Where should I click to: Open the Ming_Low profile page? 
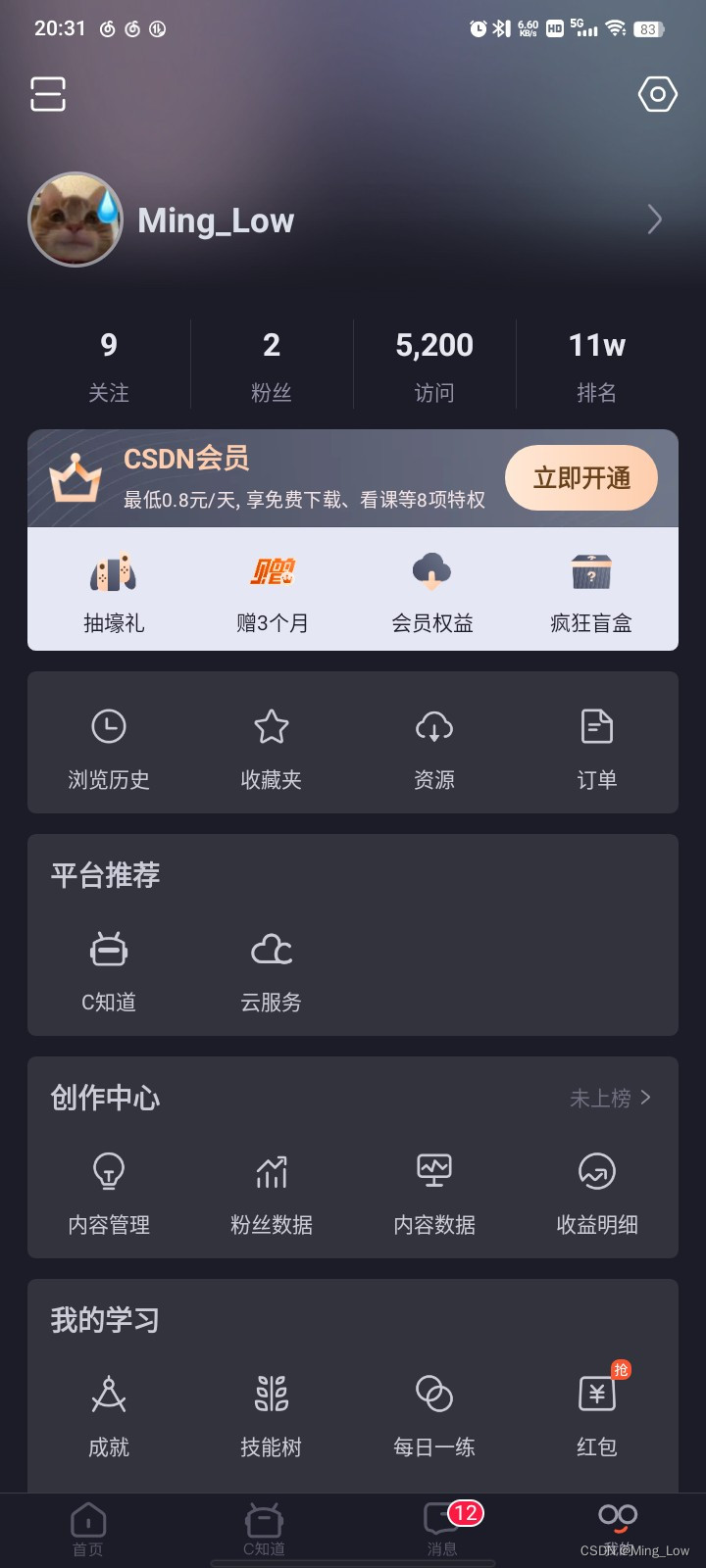pos(216,220)
